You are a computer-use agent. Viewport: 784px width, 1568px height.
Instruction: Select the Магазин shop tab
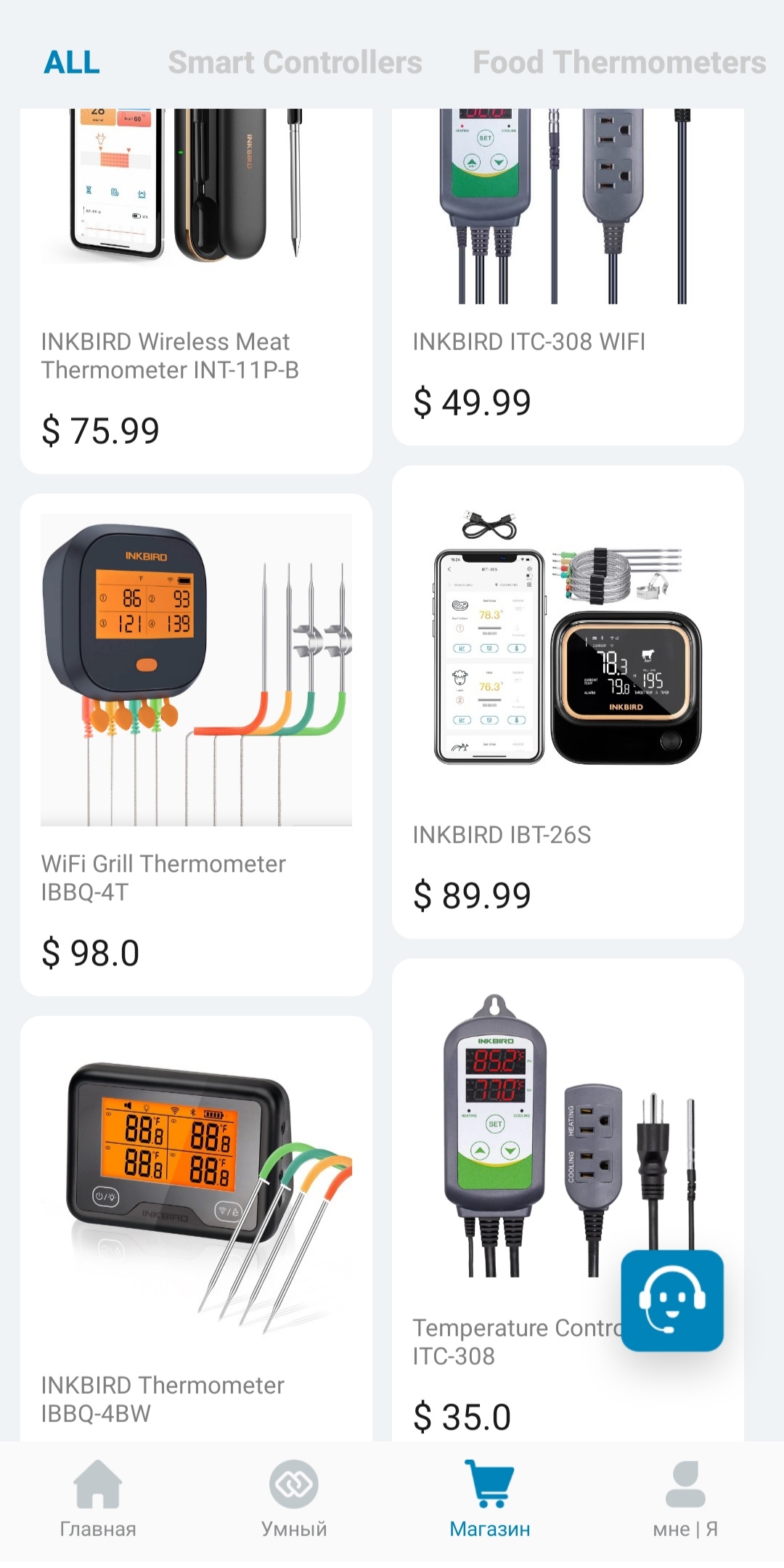point(490,1498)
